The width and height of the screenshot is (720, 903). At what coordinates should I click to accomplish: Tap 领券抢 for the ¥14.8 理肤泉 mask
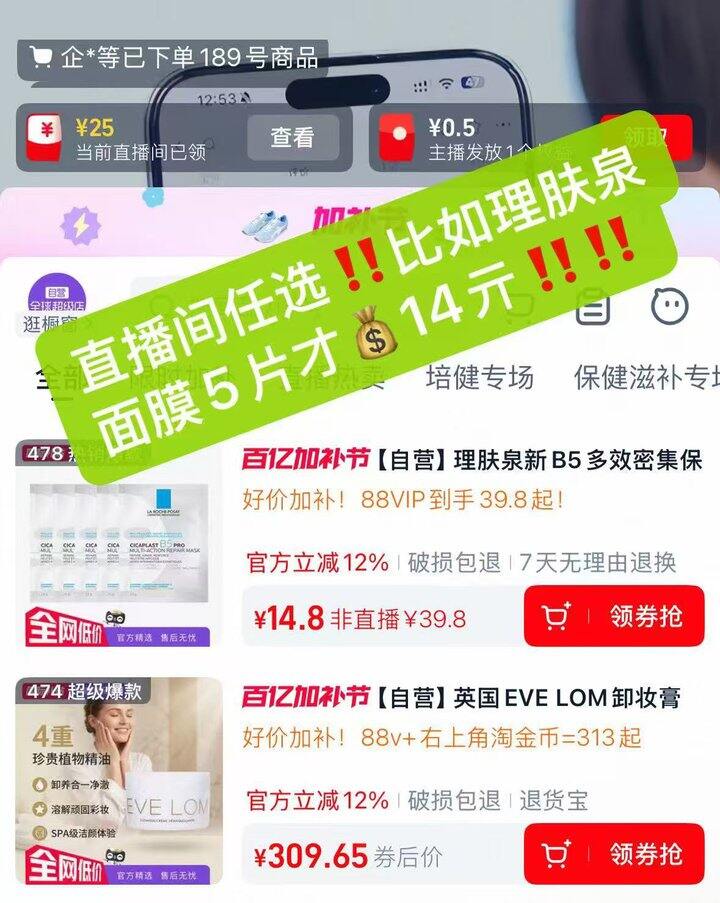pyautogui.click(x=614, y=616)
